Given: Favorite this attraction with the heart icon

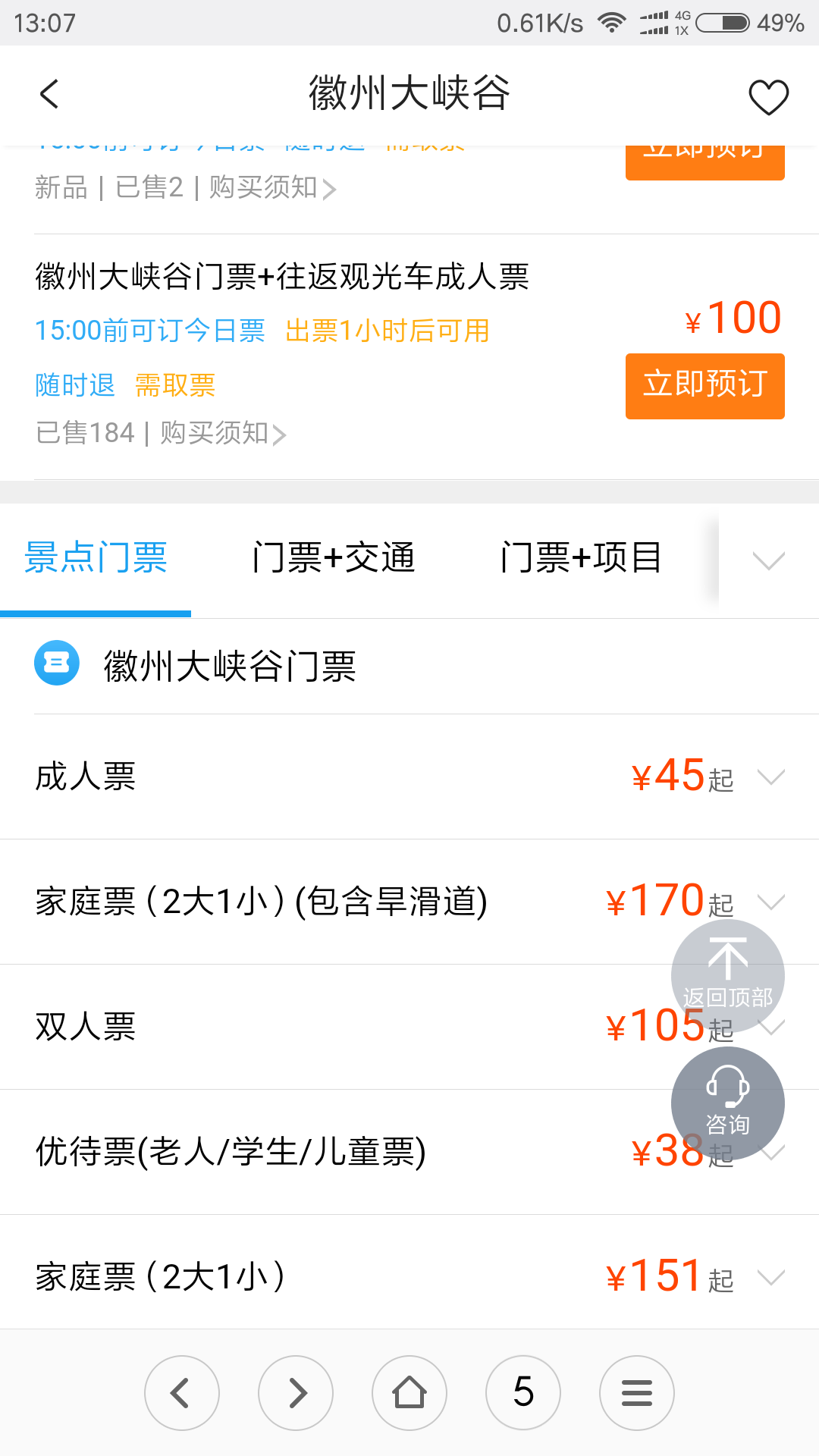Looking at the screenshot, I should (768, 97).
